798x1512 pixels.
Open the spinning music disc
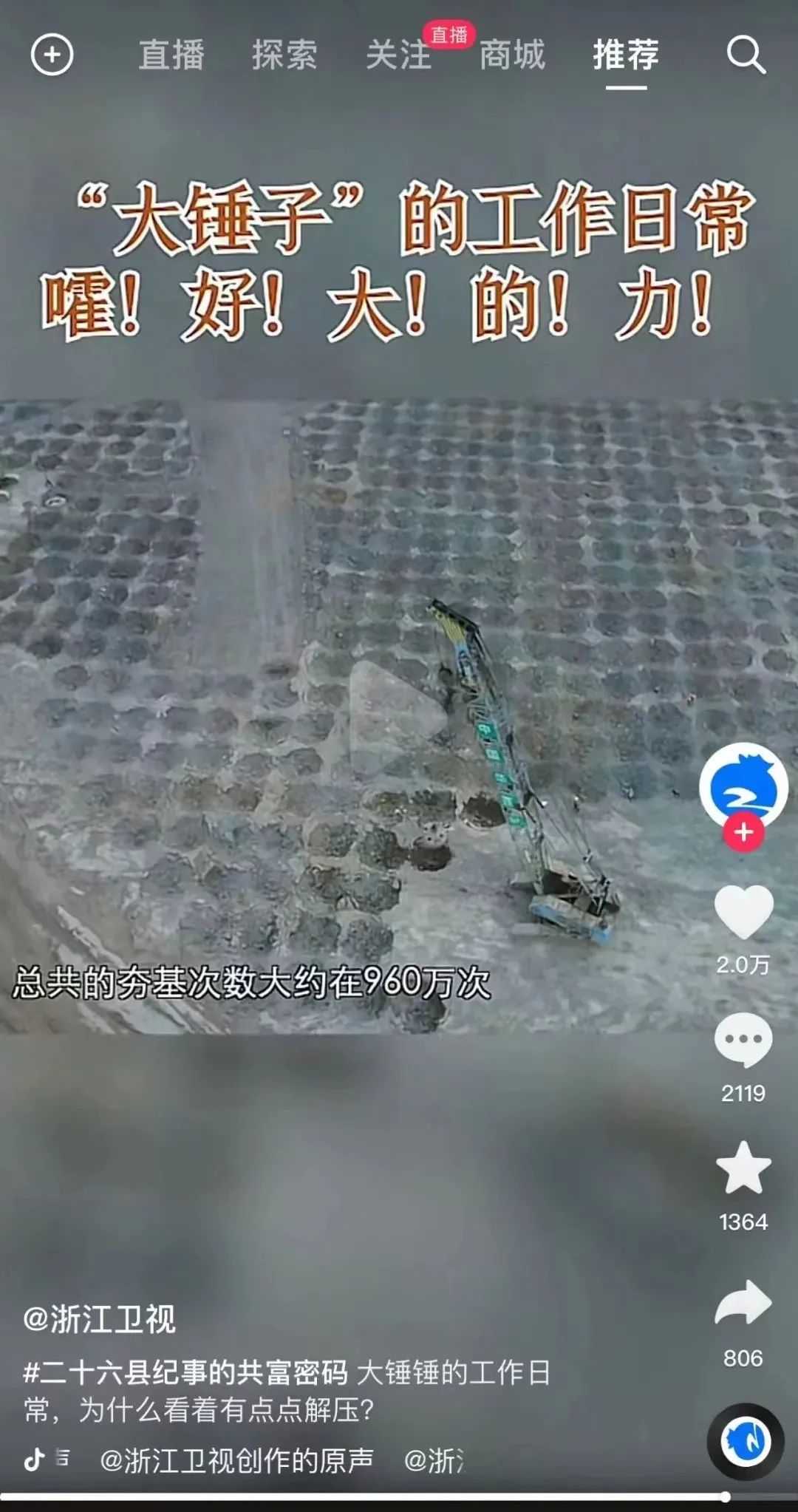[745, 1440]
